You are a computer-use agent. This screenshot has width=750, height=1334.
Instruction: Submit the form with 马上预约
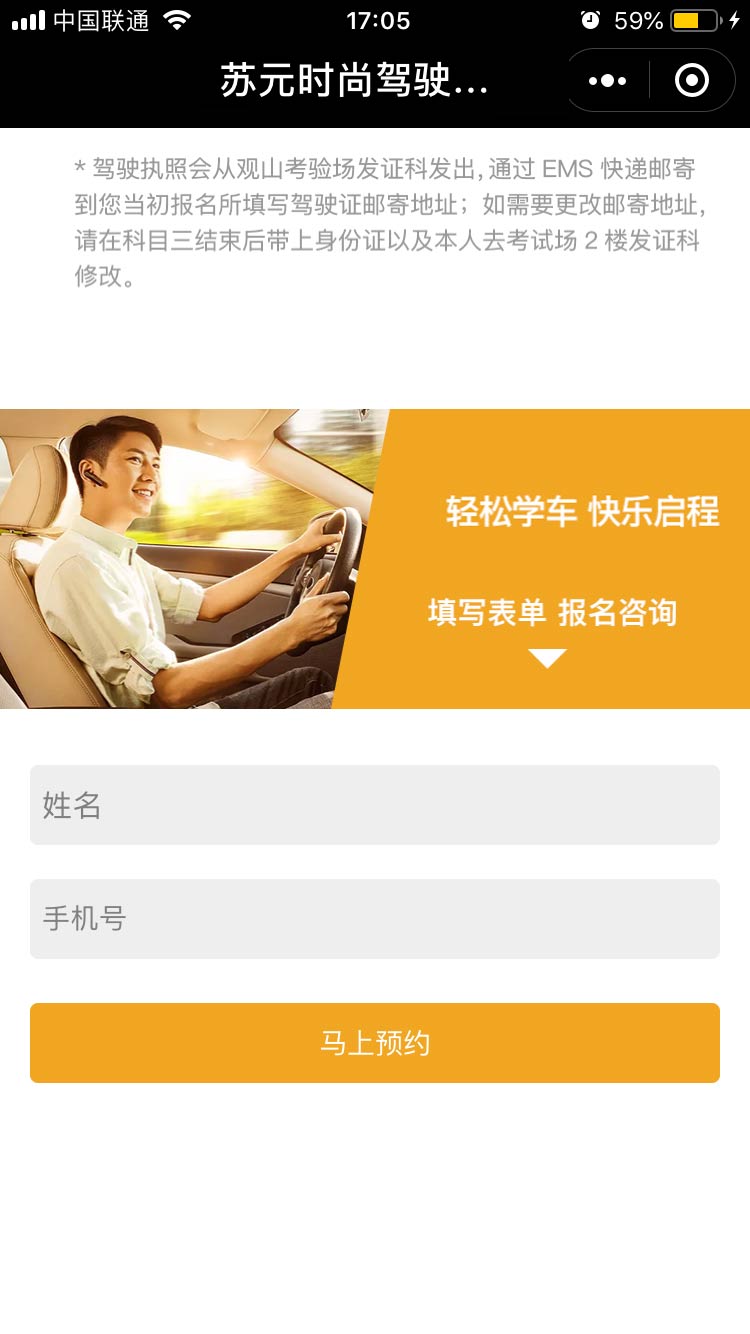[375, 1043]
